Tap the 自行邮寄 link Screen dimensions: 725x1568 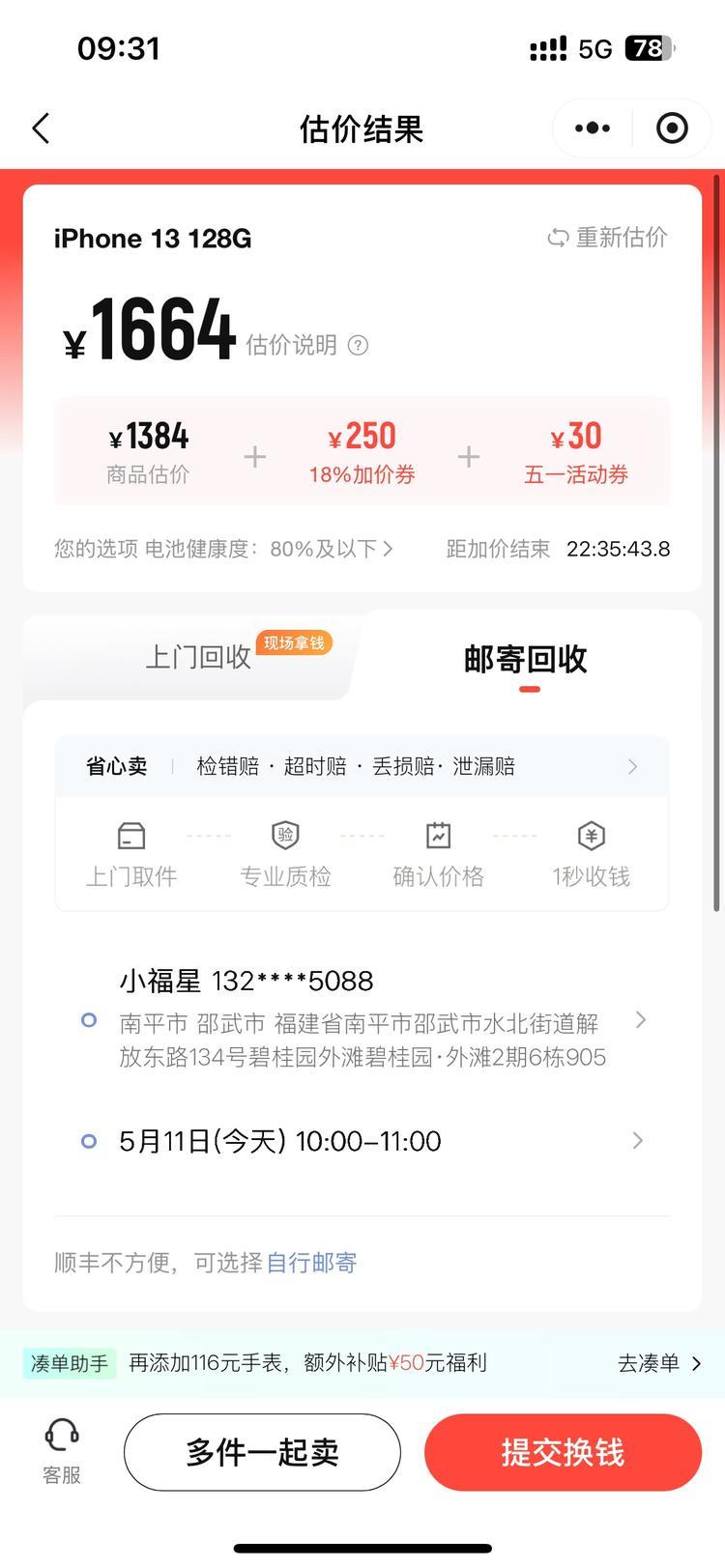[x=311, y=1263]
